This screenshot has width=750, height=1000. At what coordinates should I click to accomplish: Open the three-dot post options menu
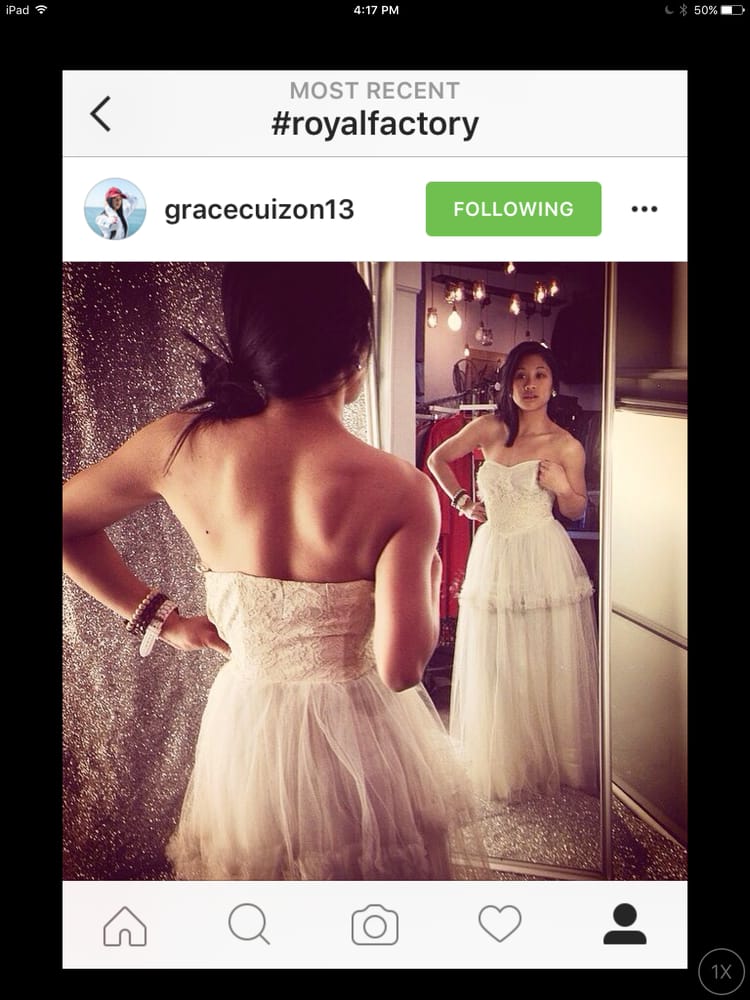coord(644,209)
